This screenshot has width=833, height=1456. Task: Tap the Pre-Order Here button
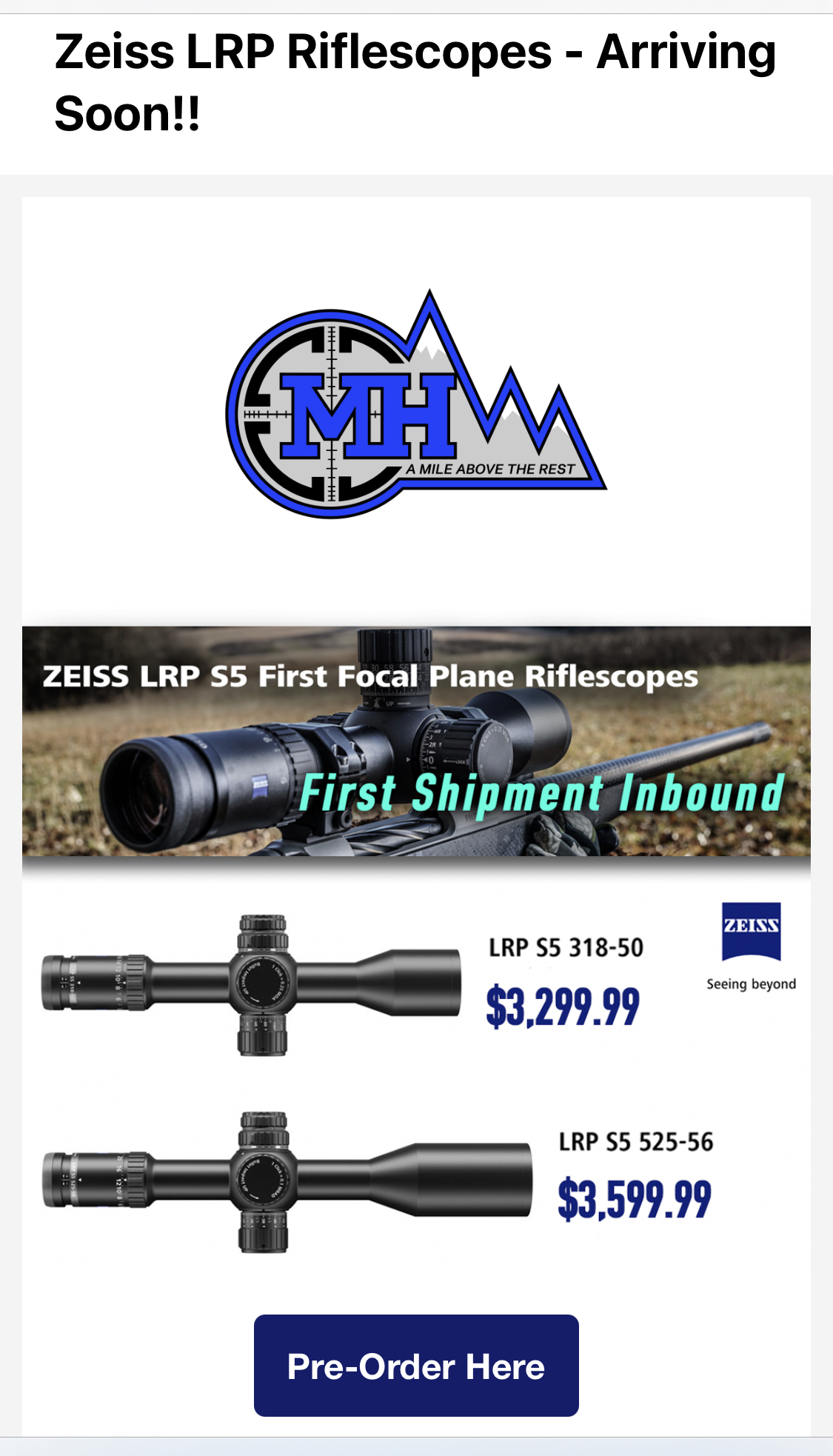point(416,1366)
